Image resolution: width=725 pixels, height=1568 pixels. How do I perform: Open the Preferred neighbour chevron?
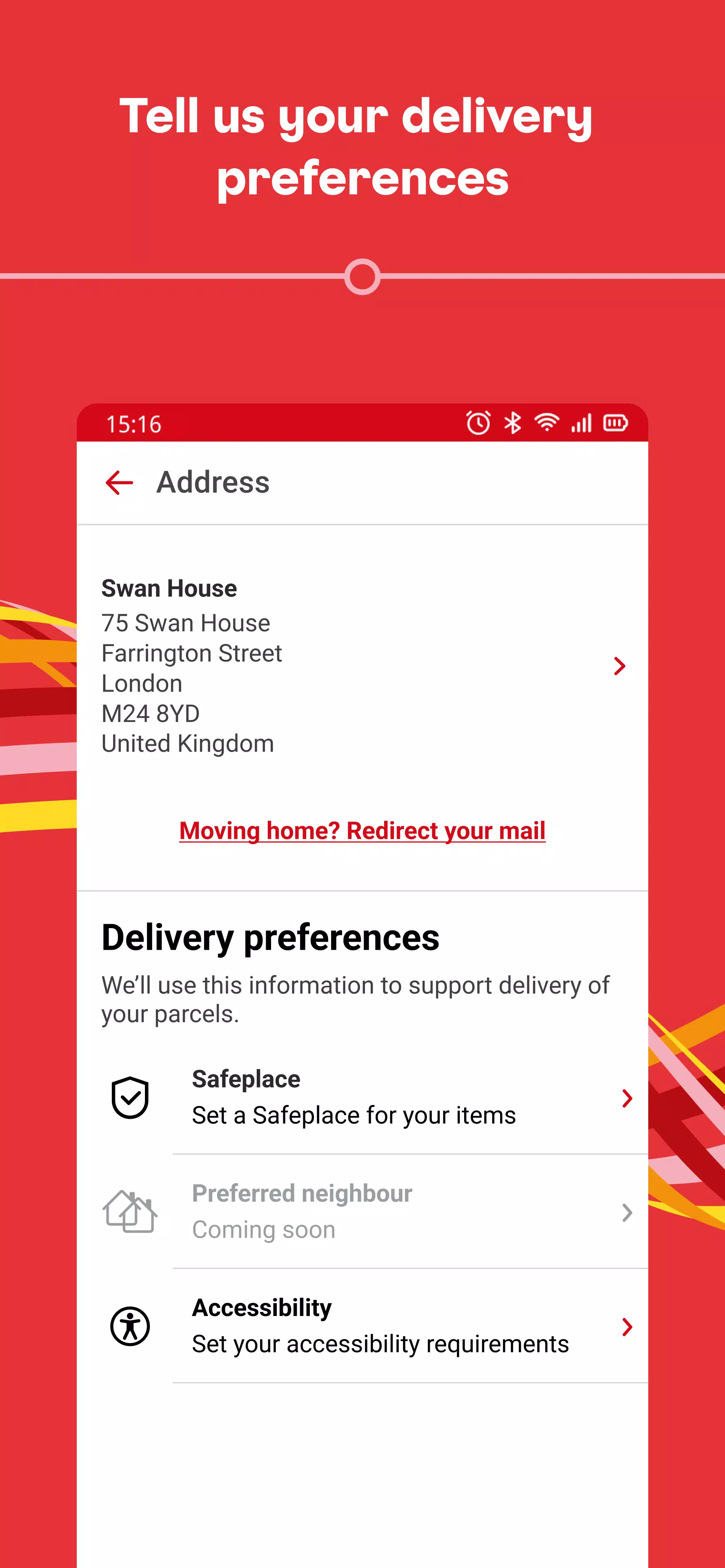[x=627, y=1213]
